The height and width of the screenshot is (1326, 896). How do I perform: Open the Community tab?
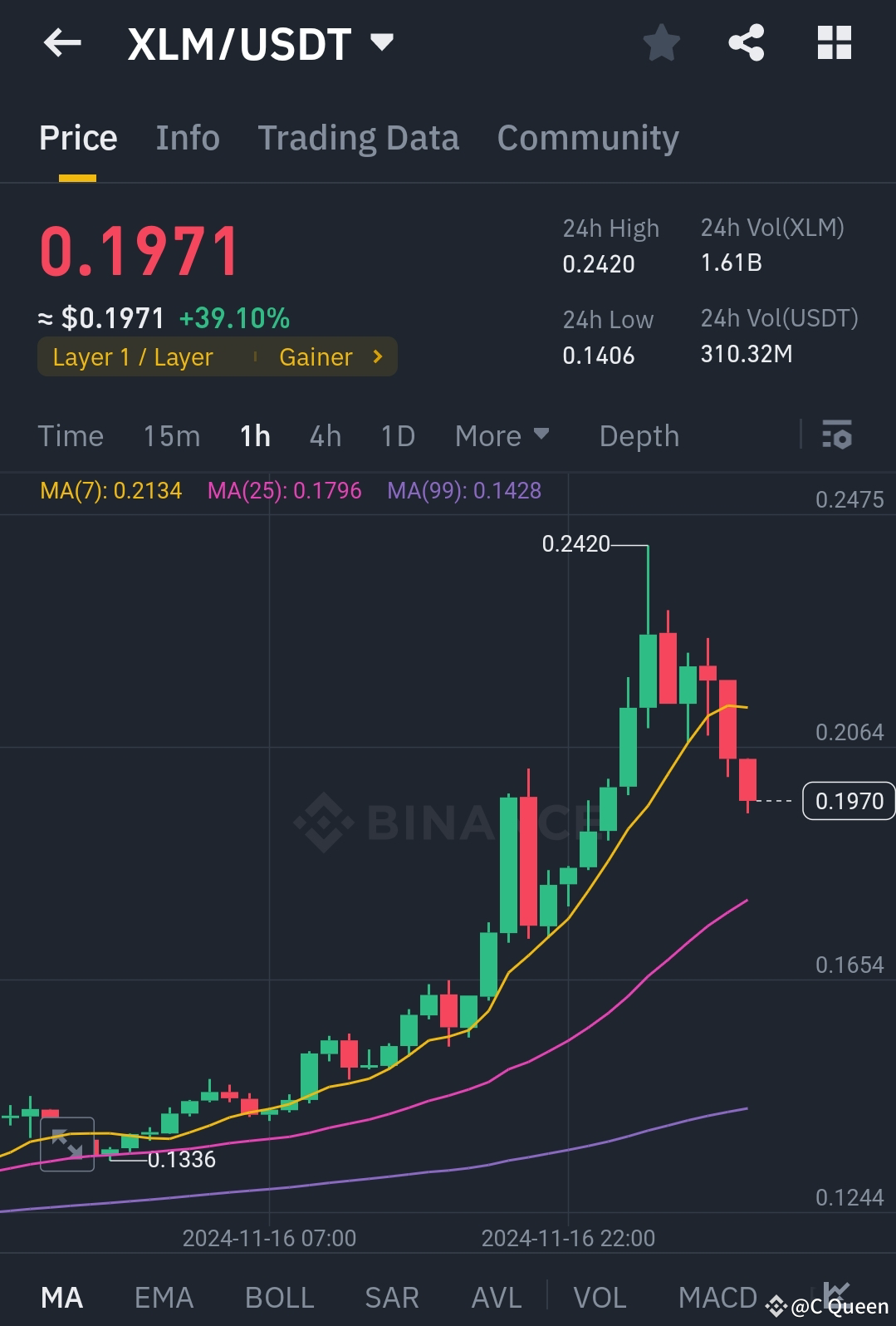[588, 137]
